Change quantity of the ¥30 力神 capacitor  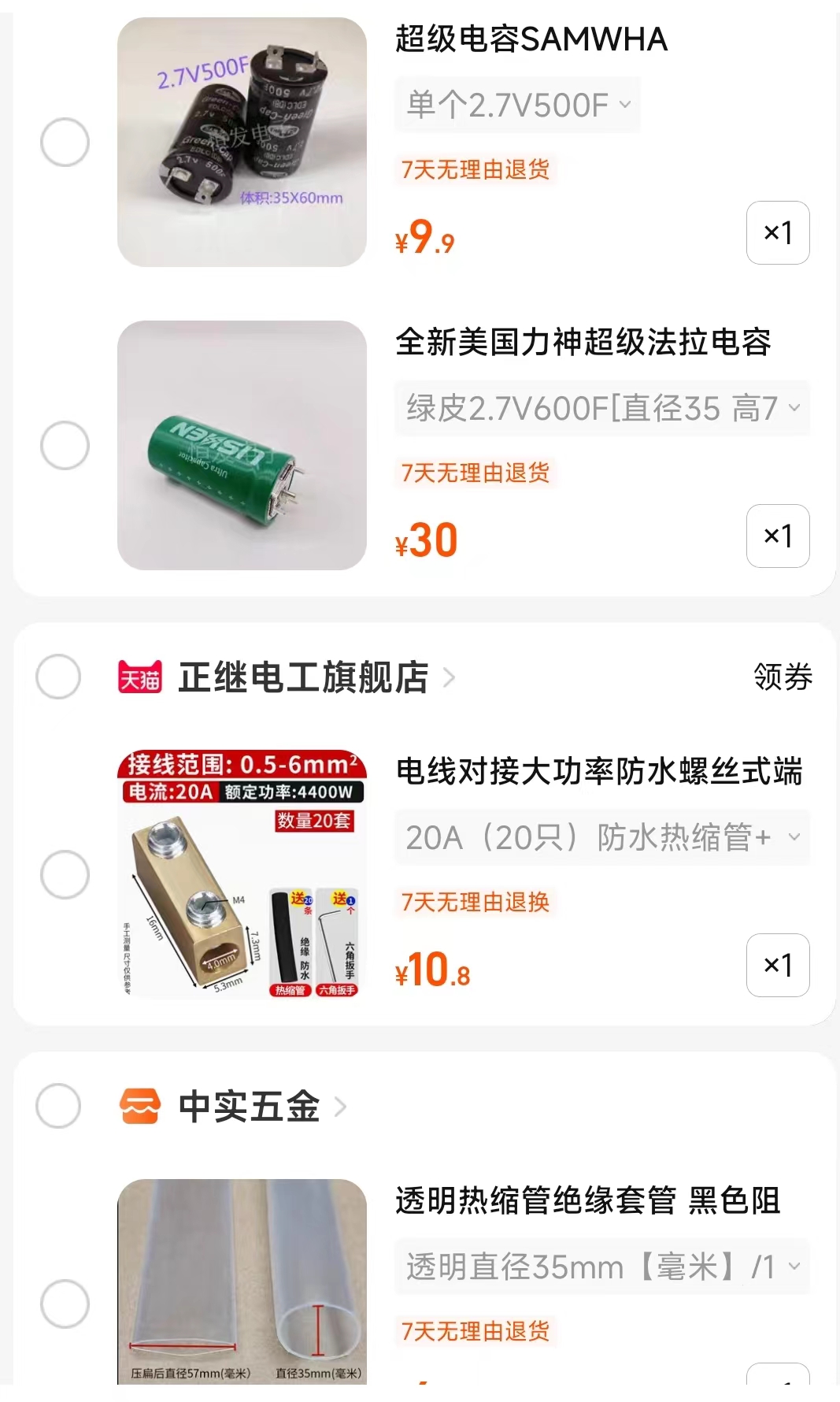777,536
